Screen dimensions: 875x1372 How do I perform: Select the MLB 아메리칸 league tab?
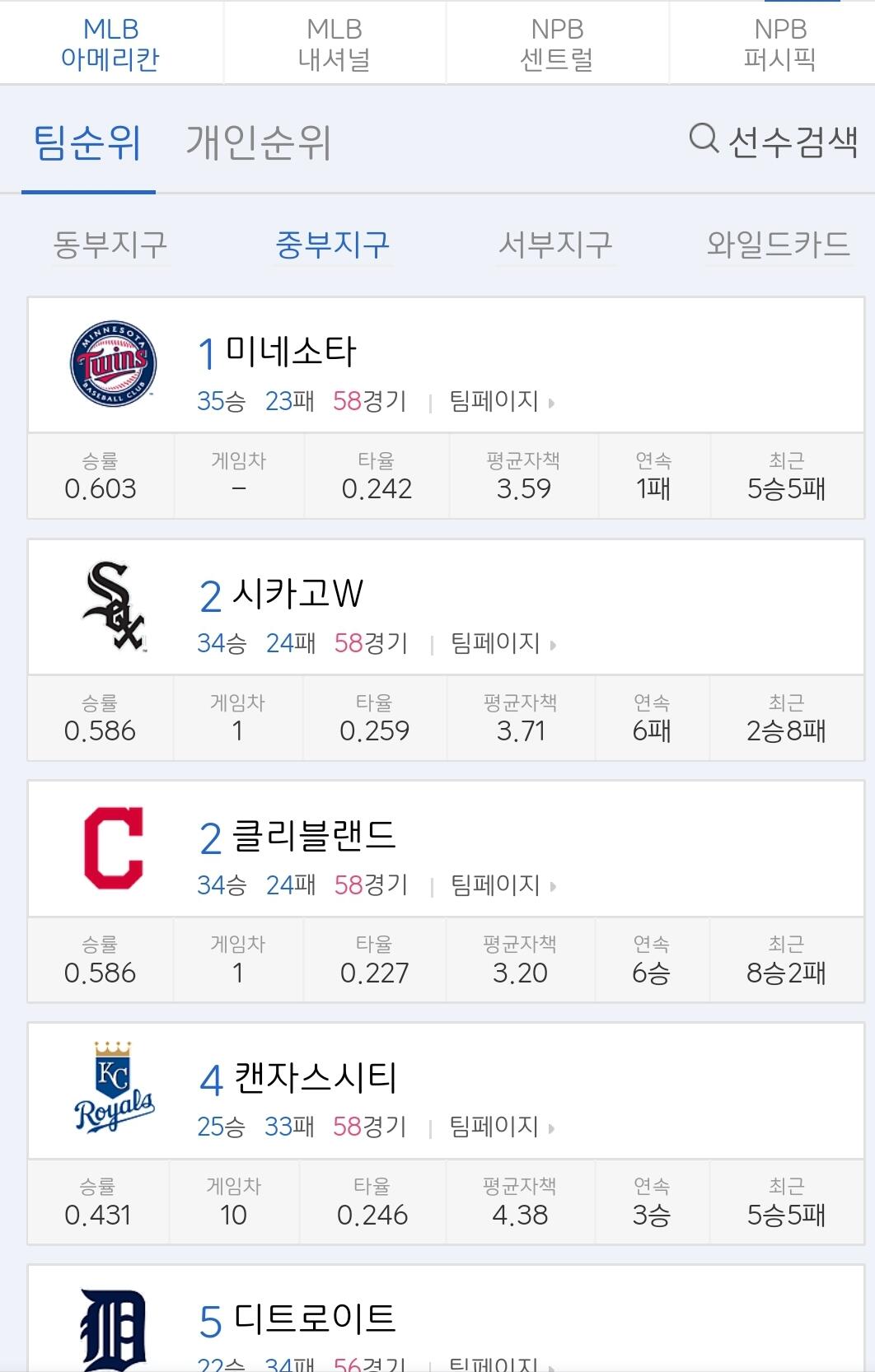tap(111, 43)
